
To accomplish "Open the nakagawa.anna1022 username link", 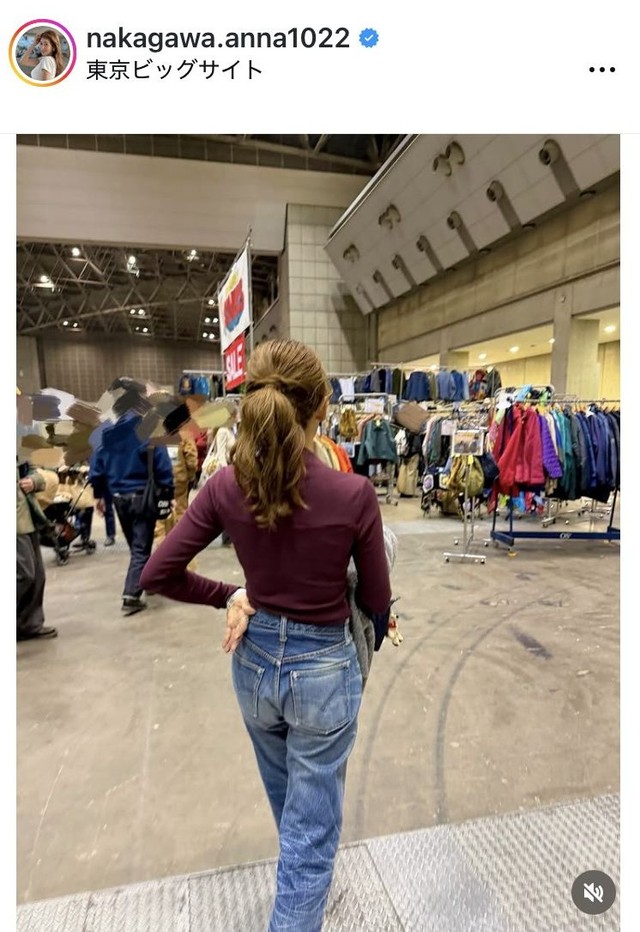I will pos(217,38).
